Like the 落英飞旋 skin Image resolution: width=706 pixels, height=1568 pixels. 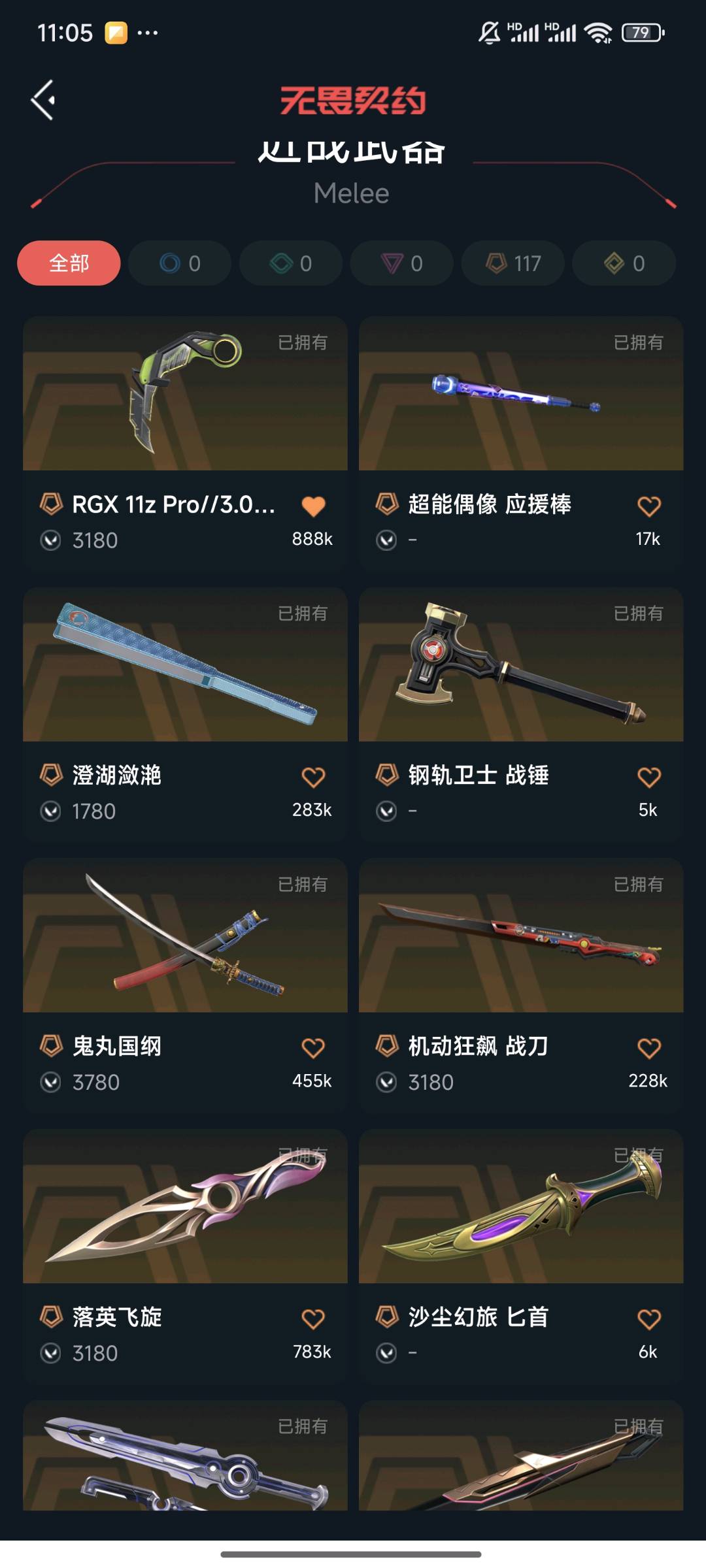(313, 1319)
